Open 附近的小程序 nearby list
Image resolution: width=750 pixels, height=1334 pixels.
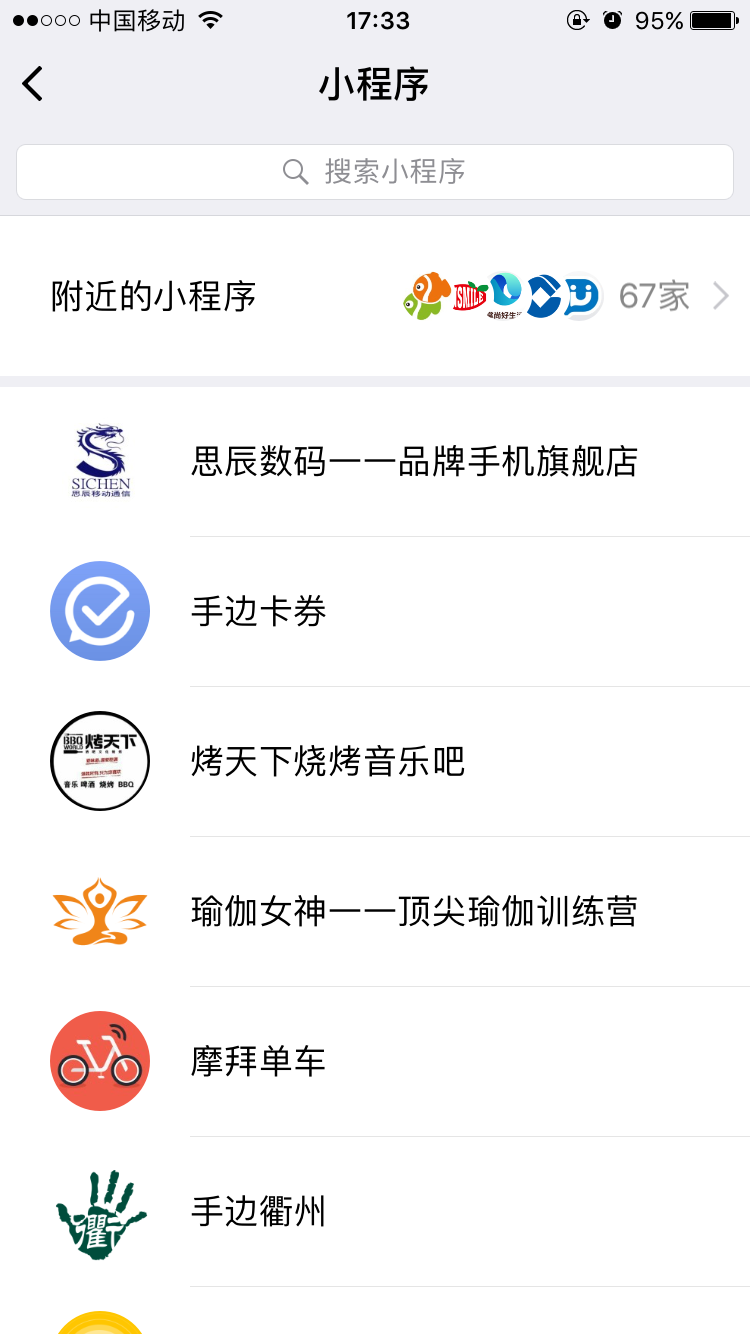click(x=375, y=296)
